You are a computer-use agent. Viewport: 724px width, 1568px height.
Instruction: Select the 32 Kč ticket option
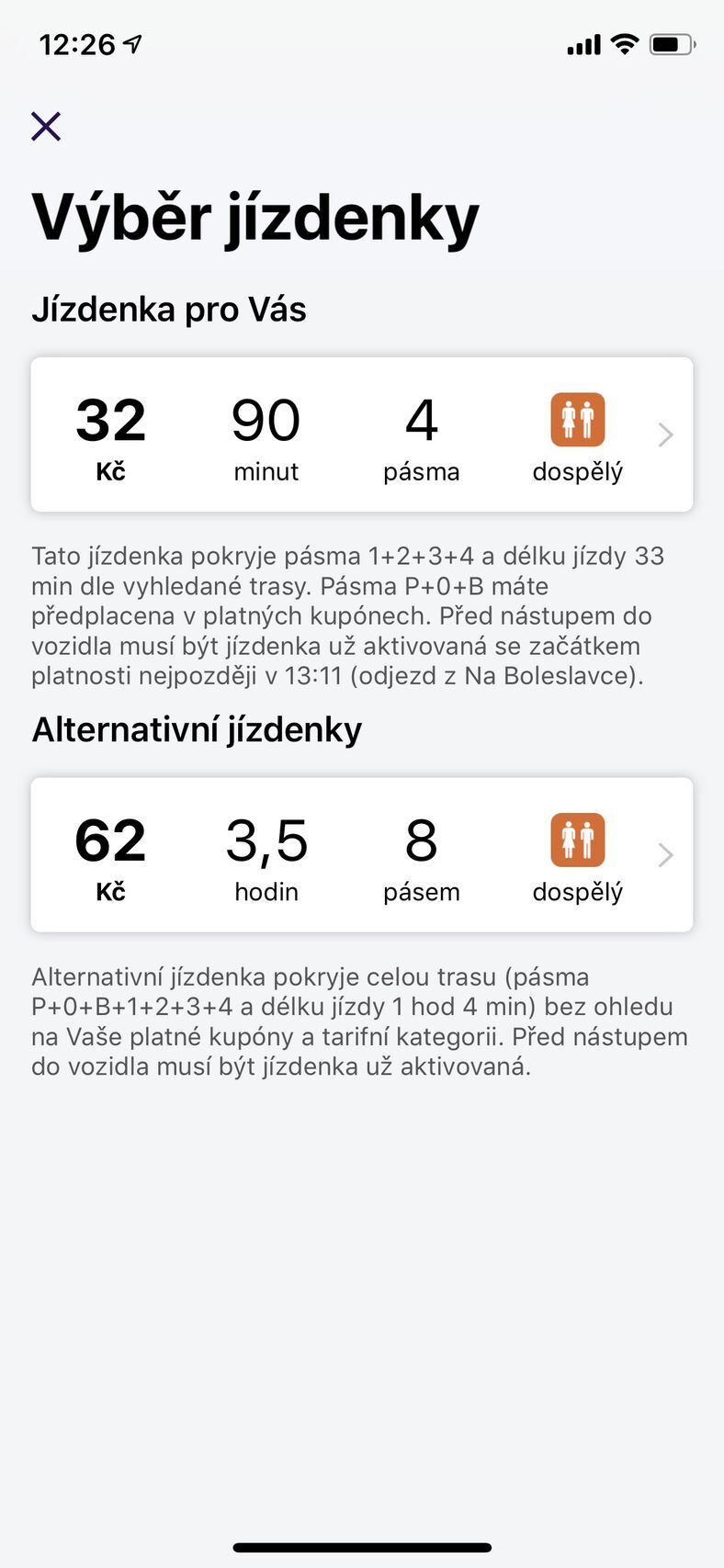[x=110, y=434]
